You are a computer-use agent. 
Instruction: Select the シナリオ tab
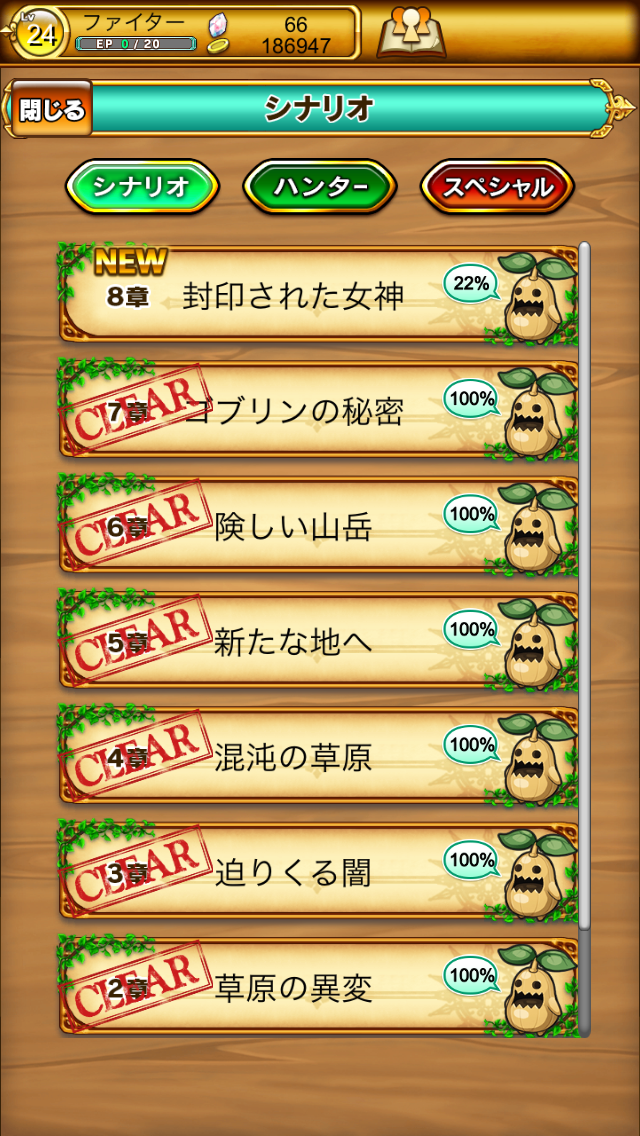142,186
